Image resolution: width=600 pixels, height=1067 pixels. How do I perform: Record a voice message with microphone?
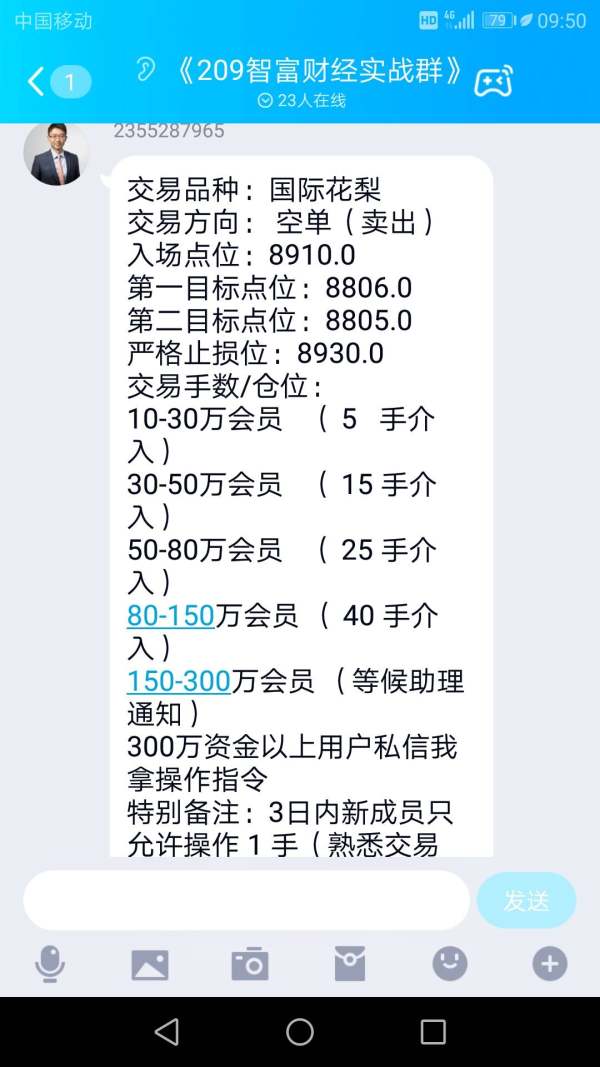click(x=50, y=964)
